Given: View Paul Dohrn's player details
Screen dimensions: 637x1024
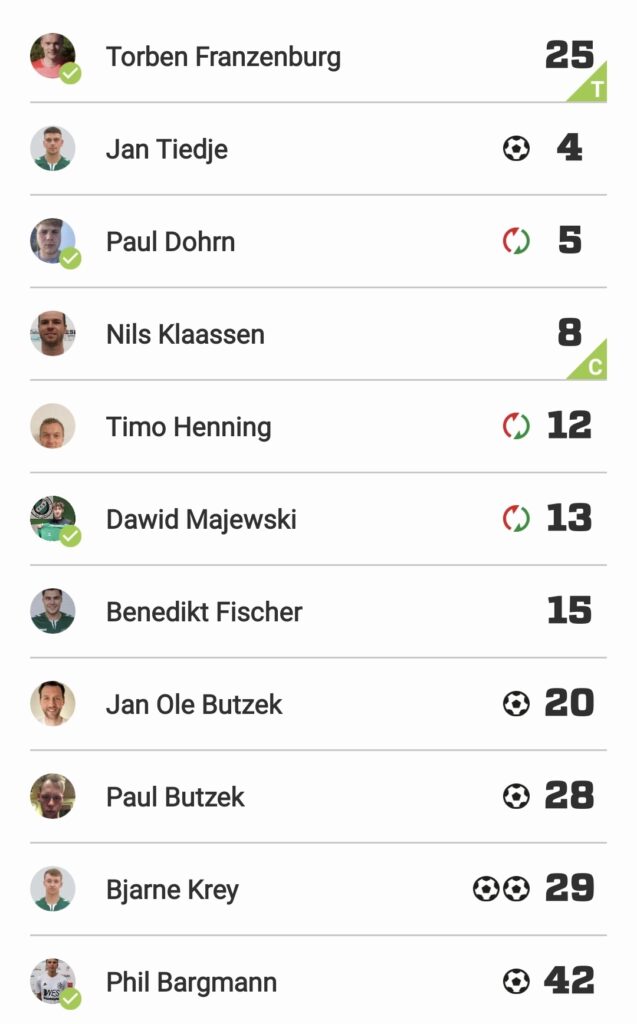Looking at the screenshot, I should point(171,242).
